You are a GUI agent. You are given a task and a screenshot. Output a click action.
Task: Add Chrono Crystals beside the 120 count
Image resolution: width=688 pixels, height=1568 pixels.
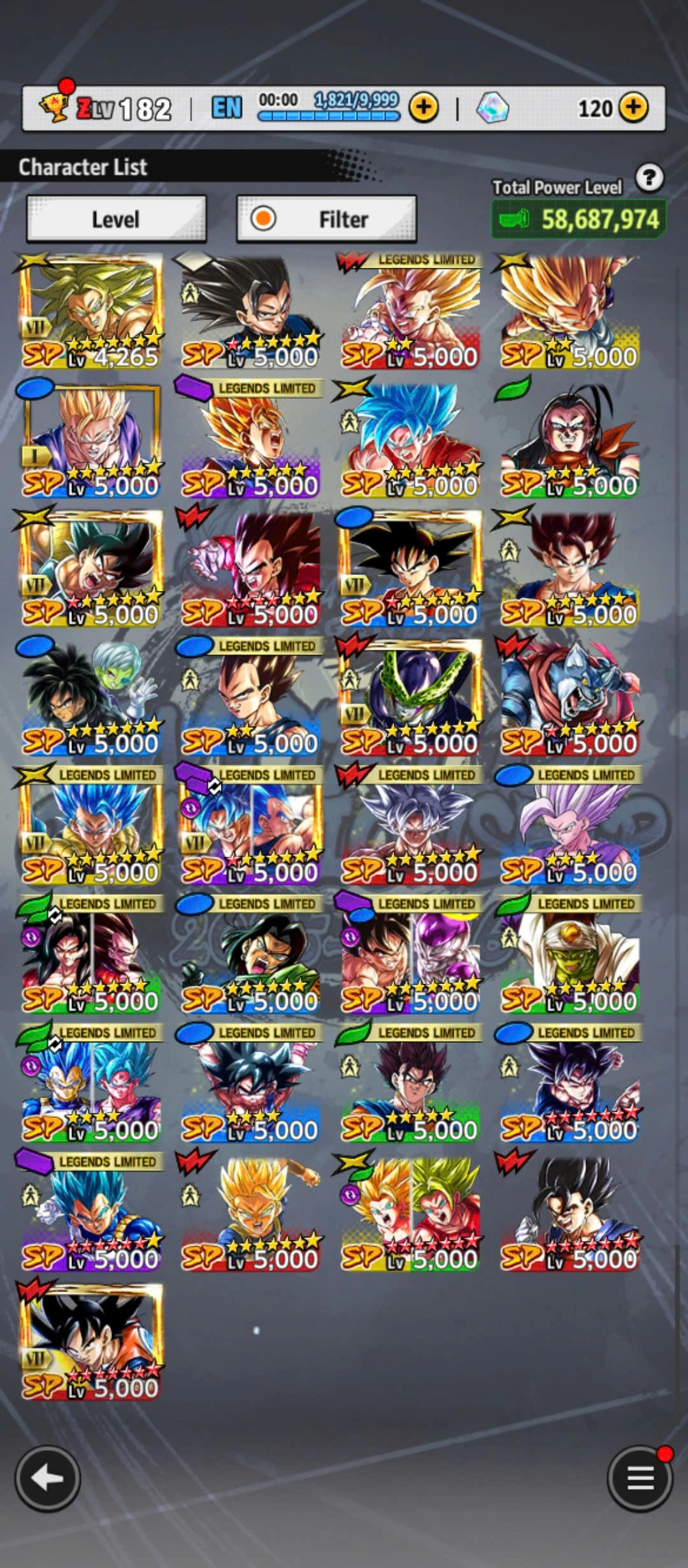633,108
